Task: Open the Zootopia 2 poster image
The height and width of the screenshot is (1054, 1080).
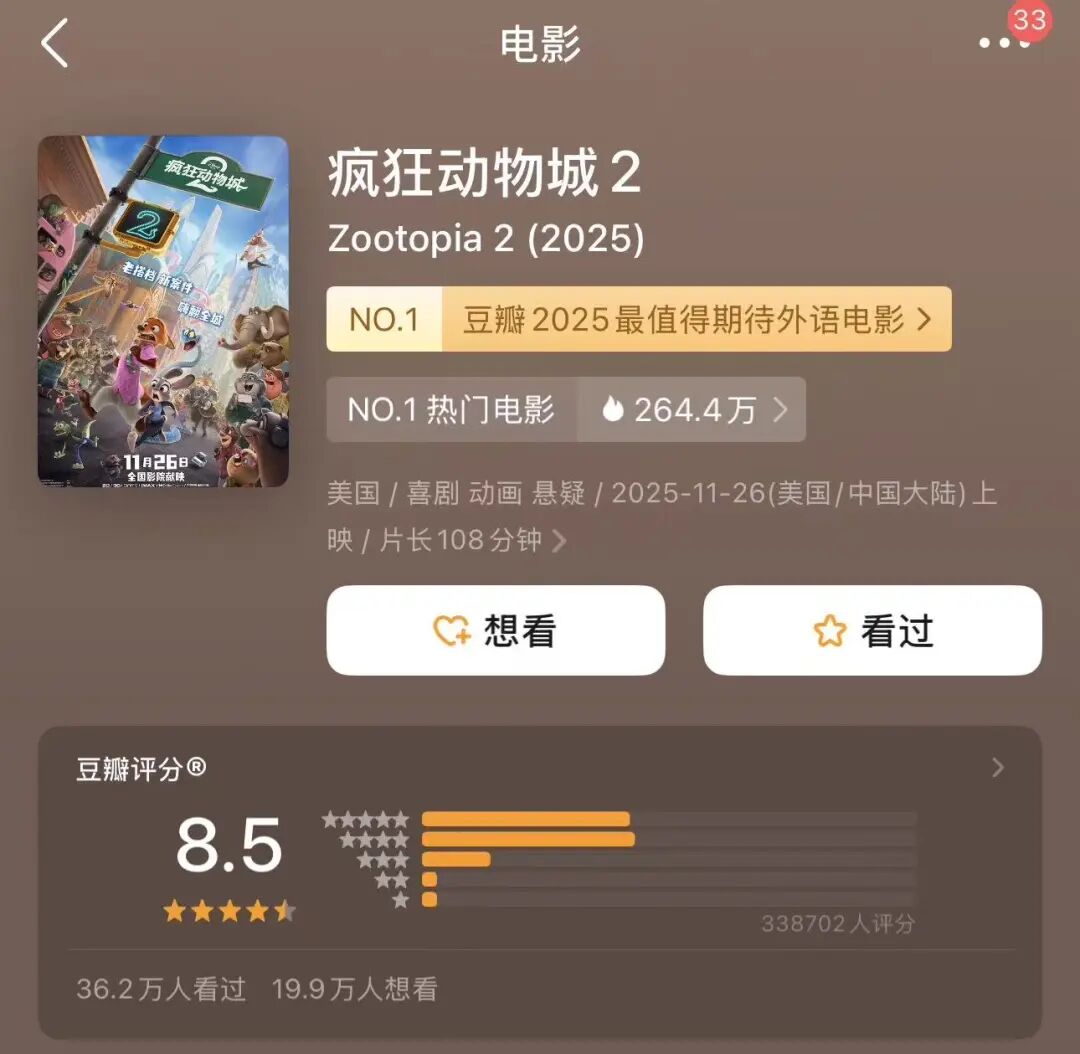Action: [163, 311]
